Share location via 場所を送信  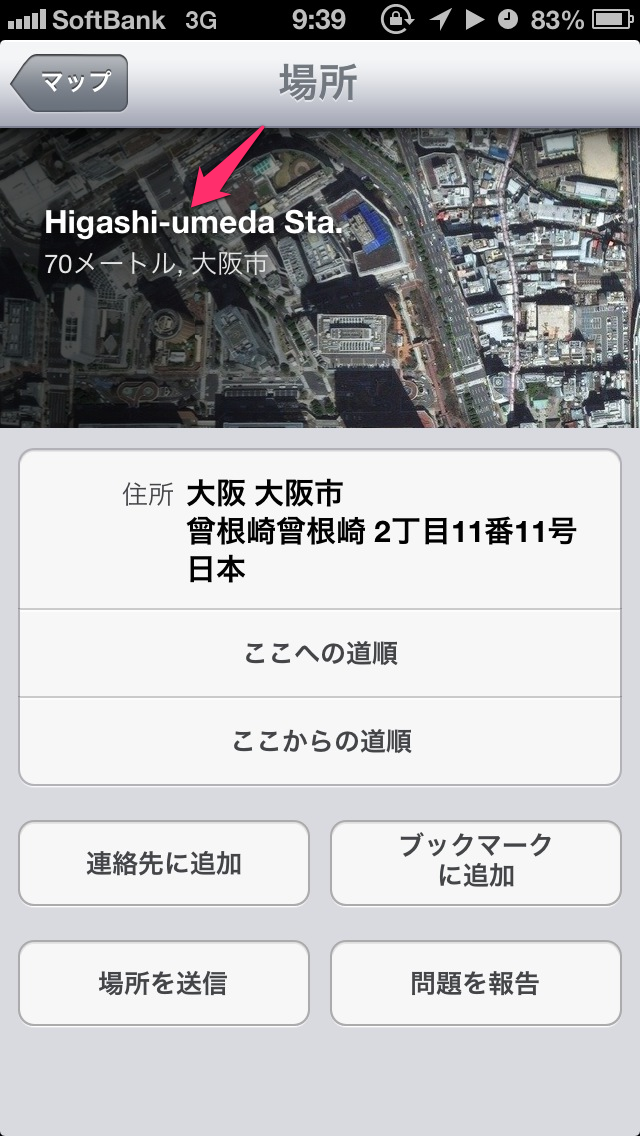click(164, 983)
